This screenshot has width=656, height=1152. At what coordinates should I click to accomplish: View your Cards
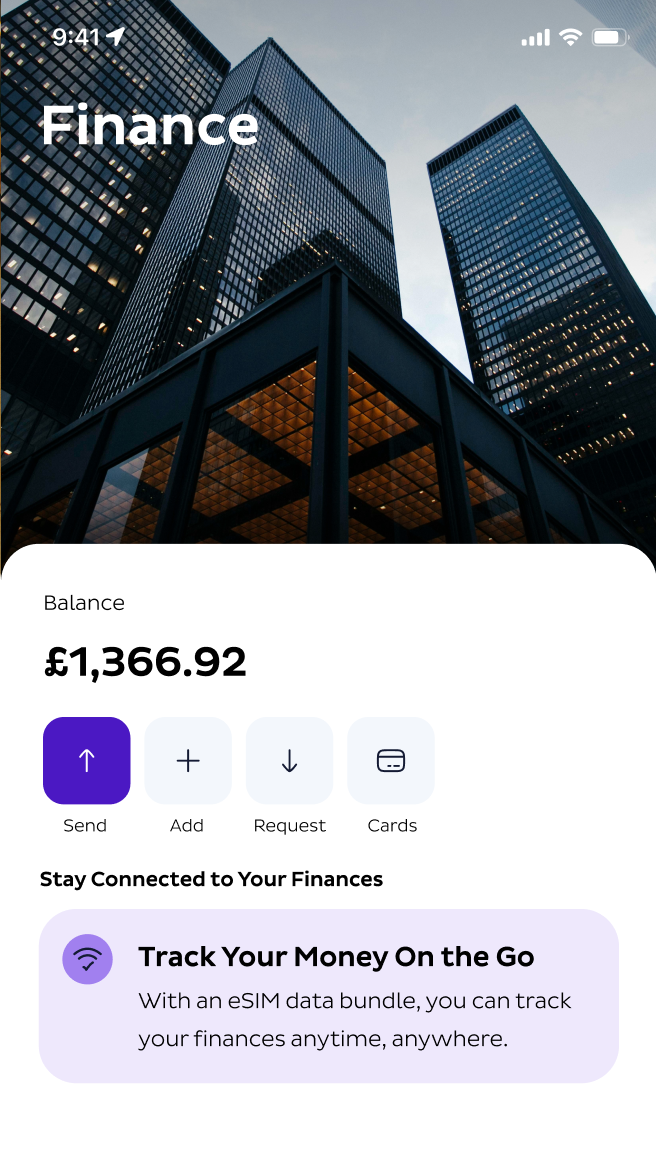point(391,760)
